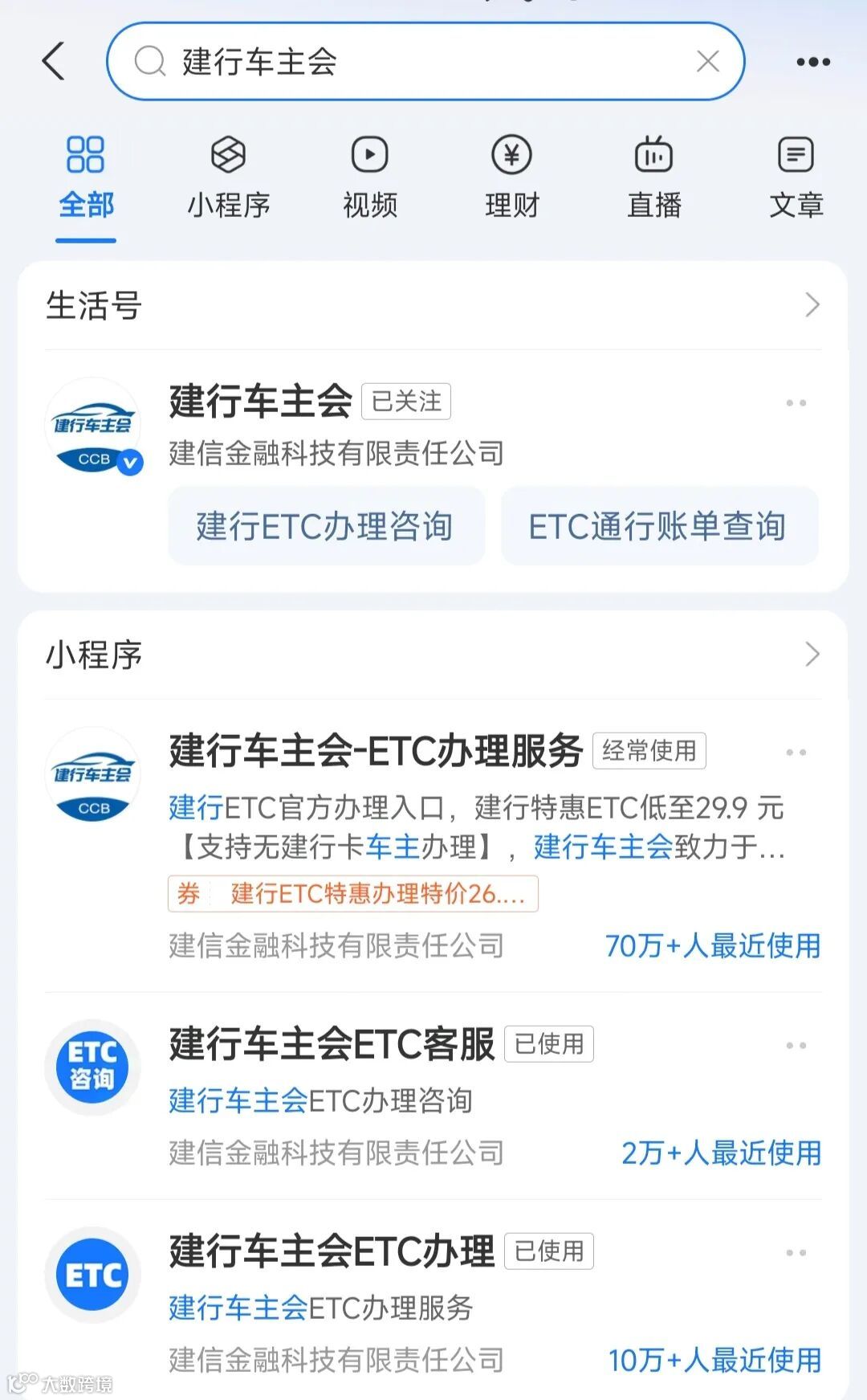Tap the search box containing 建行车主会

425,61
